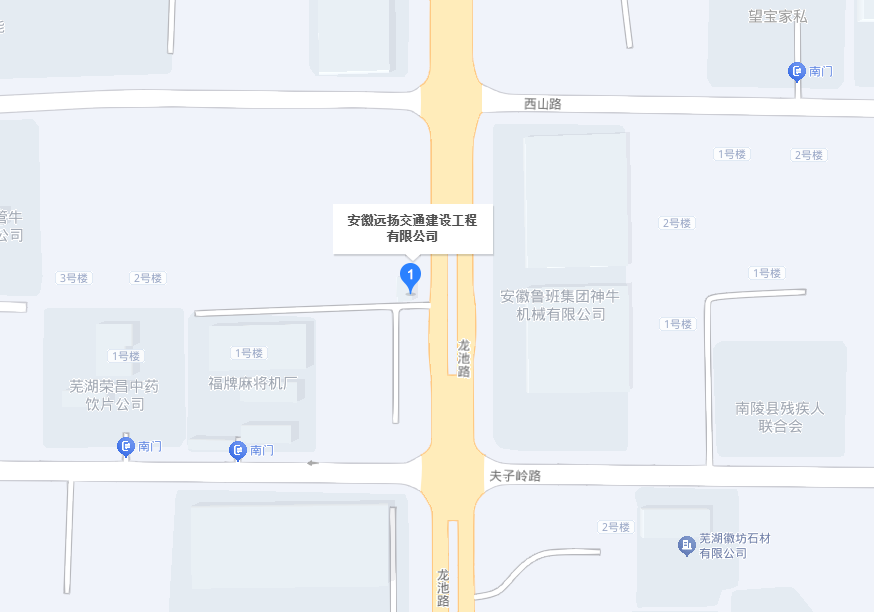This screenshot has height=612, width=874.
Task: Tap the 南门 gate icon below 福牌麻将机厂
Action: pos(238,451)
